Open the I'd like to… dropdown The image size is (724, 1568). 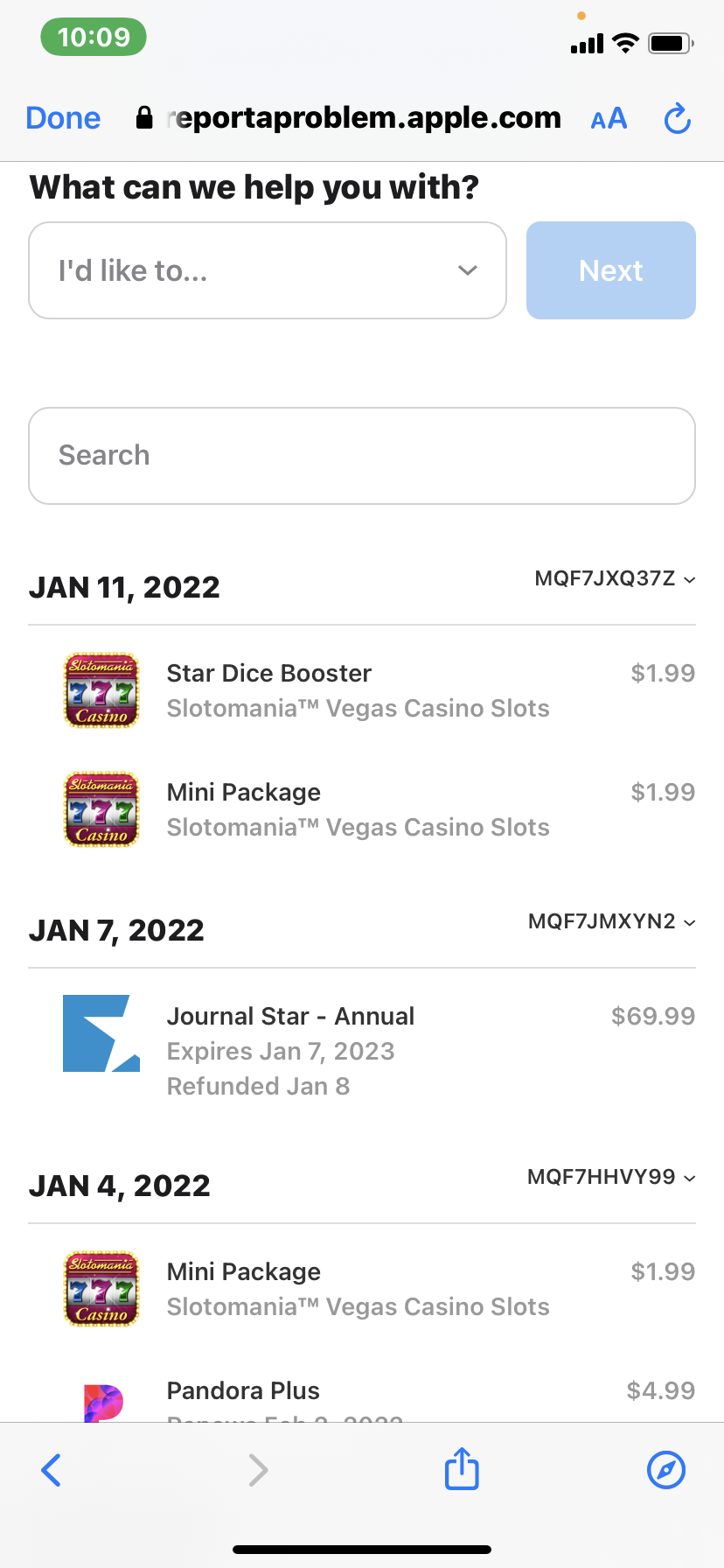268,270
